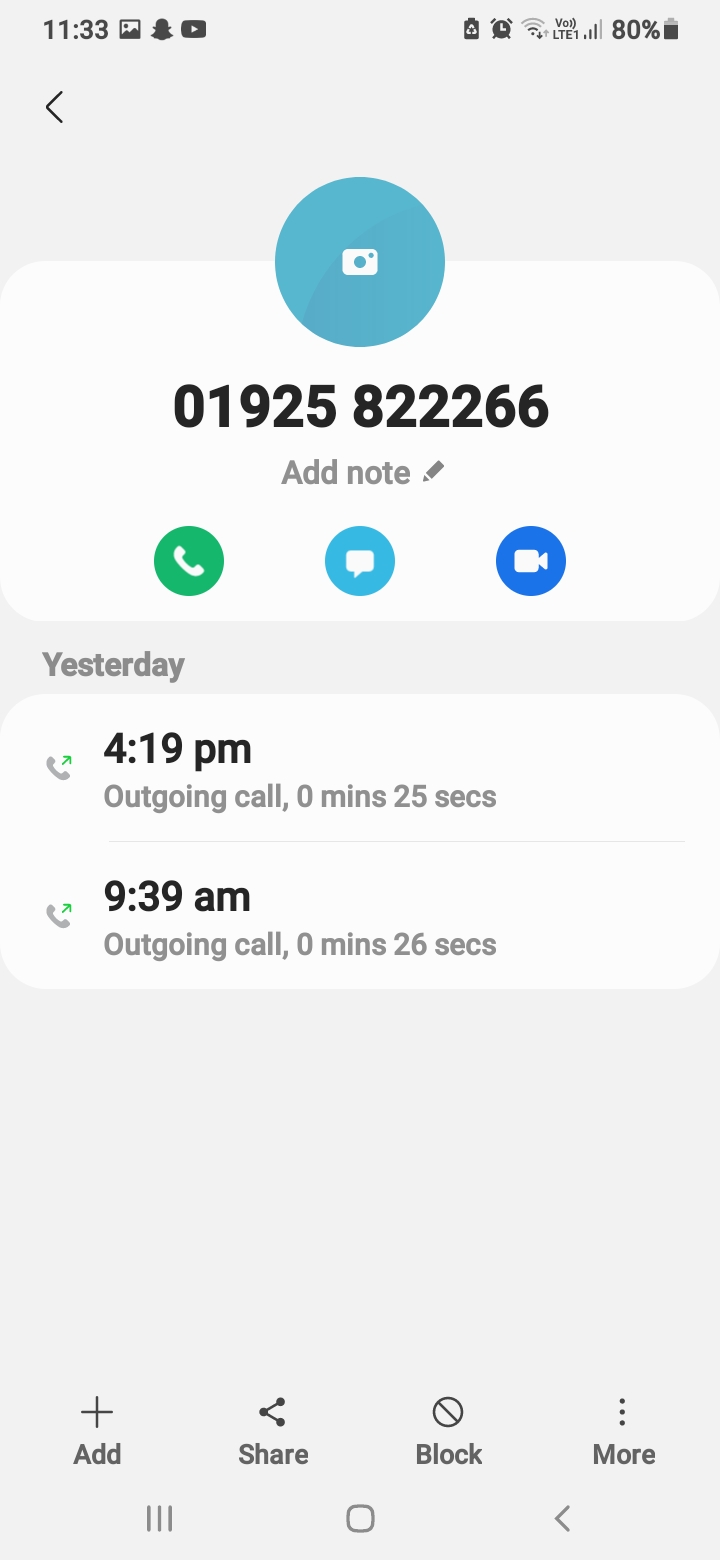Open the 4:19 pm outgoing call entry
The image size is (720, 1560).
point(360,768)
